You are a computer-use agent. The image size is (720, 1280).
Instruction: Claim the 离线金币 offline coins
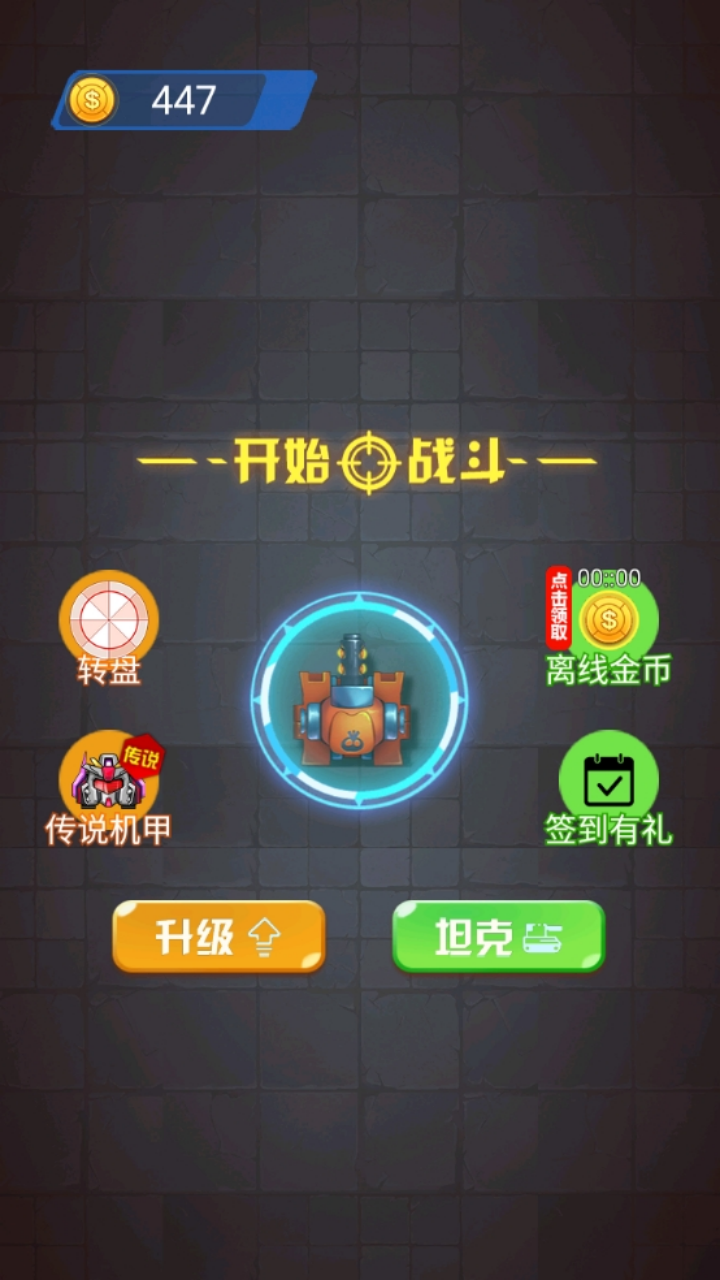coord(607,627)
